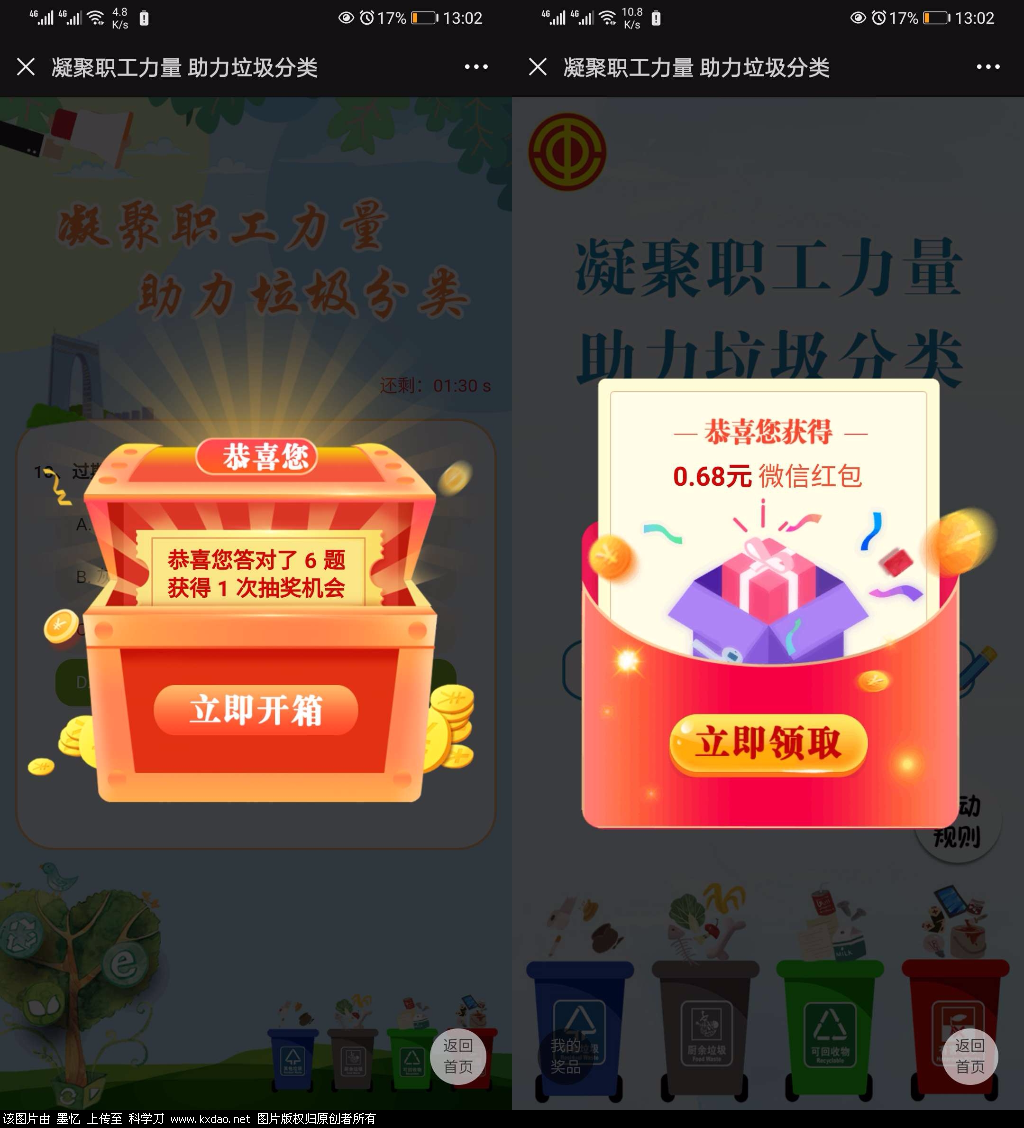
Task: Tap 返回首页 beside the 我的奖品 button
Action: (969, 1056)
